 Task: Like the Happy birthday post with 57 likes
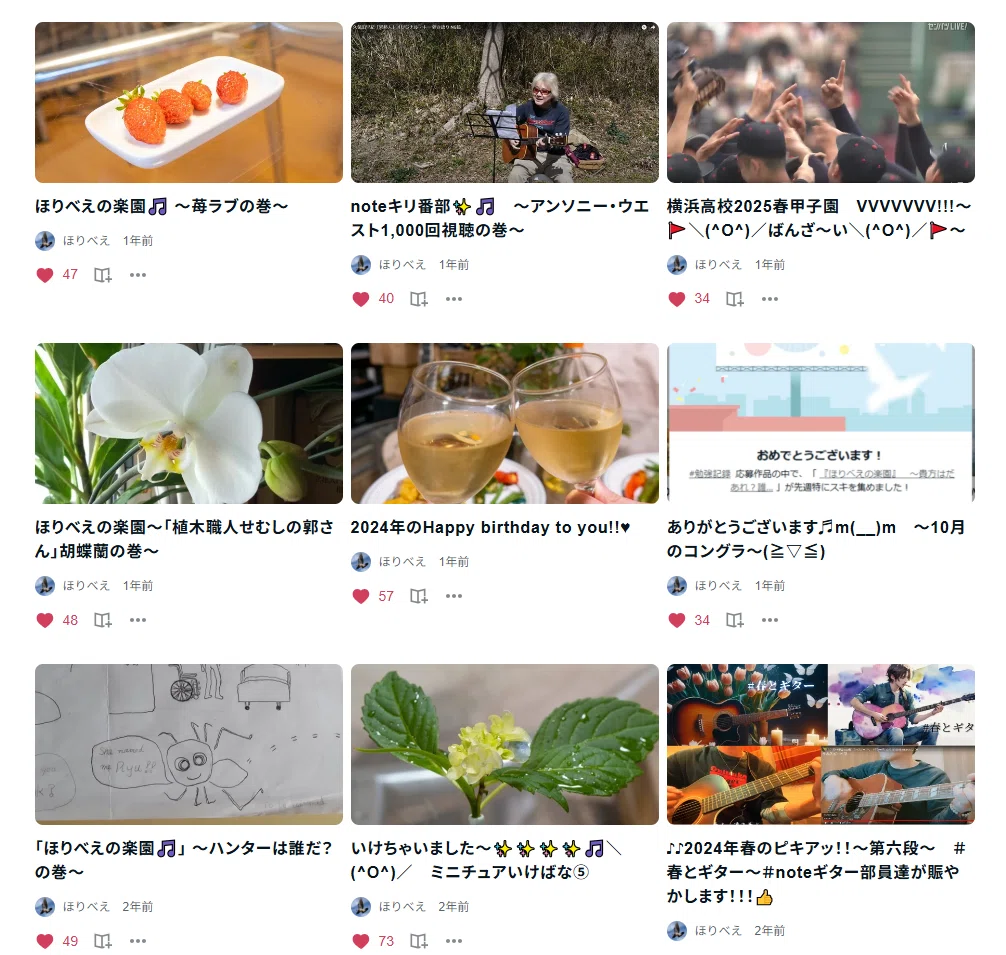(361, 596)
